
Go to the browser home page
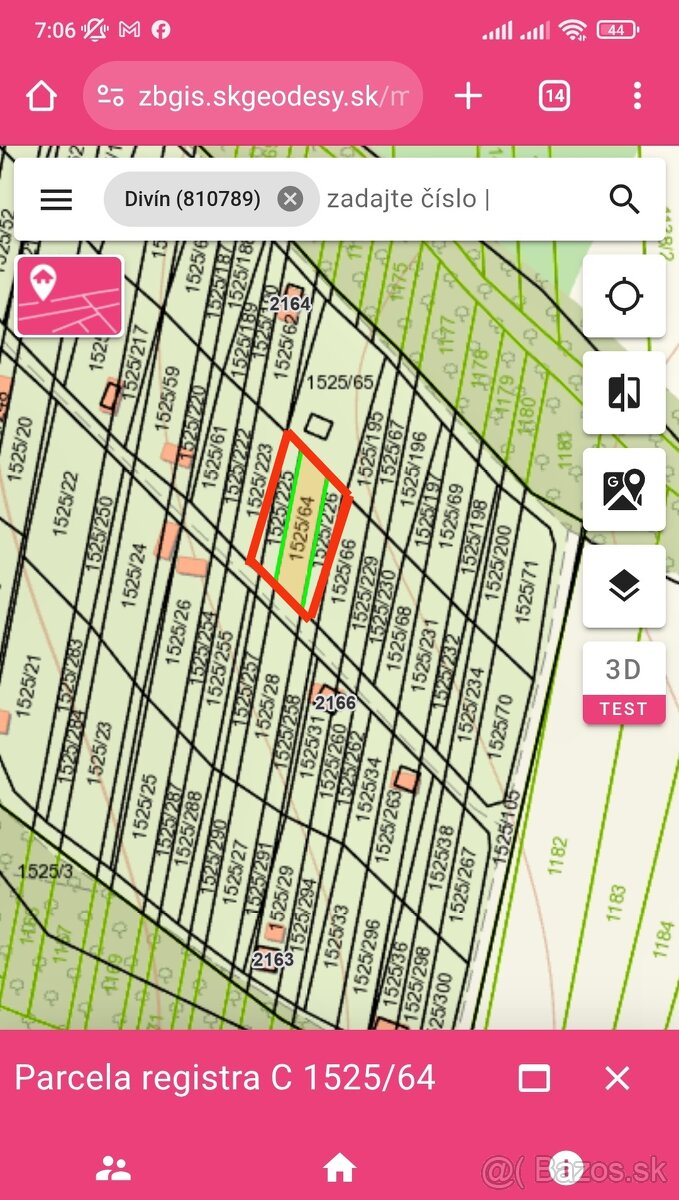click(41, 96)
